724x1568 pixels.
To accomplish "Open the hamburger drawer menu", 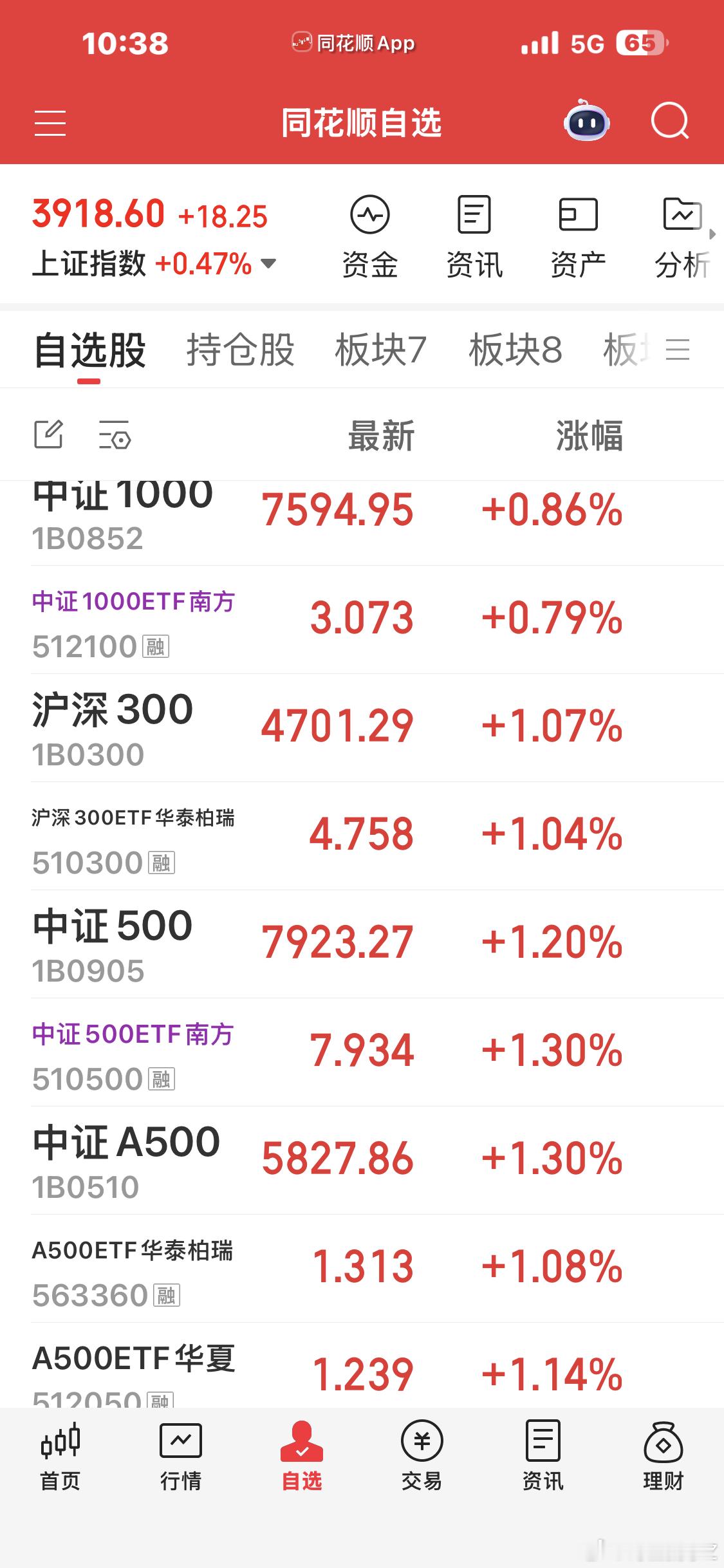I will [50, 123].
